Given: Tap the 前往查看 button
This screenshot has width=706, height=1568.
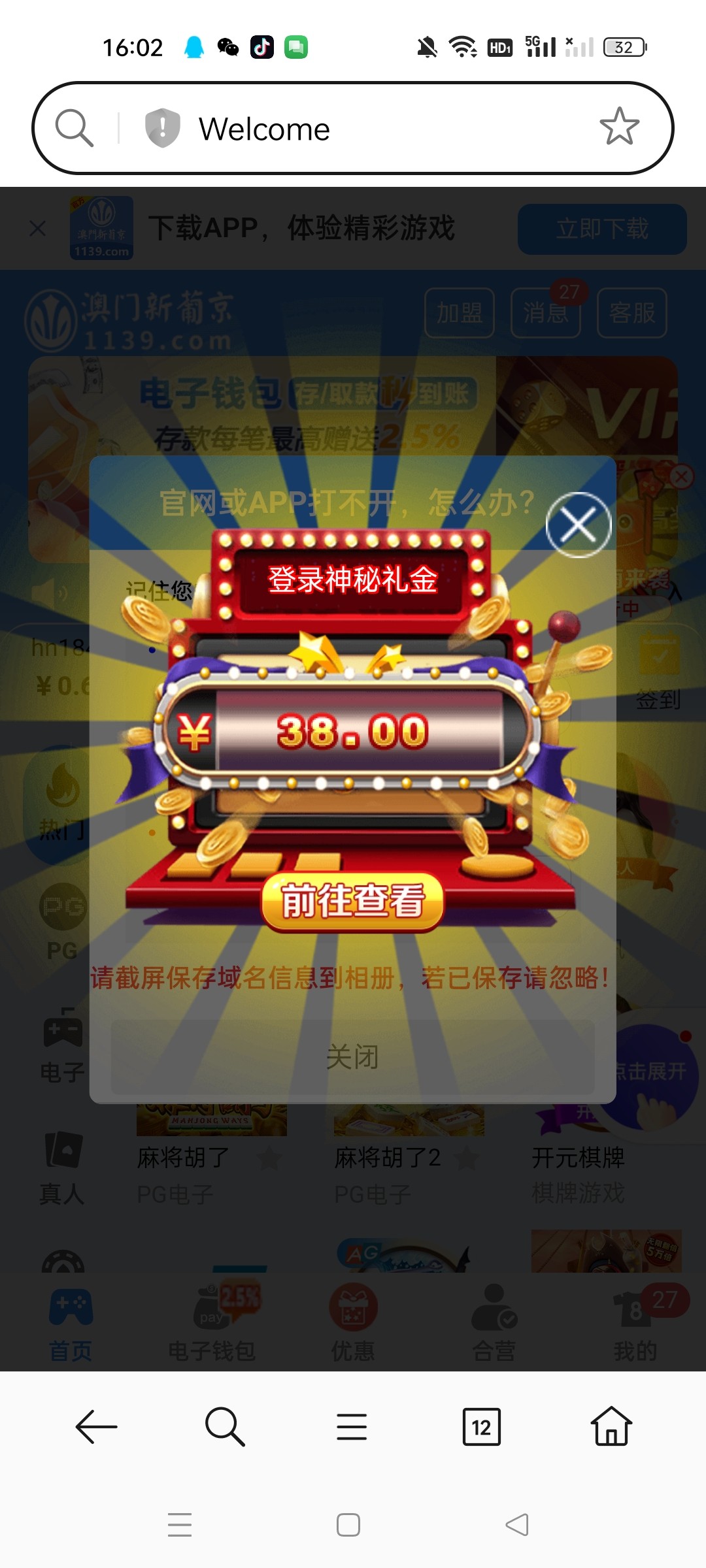Looking at the screenshot, I should coord(353,901).
